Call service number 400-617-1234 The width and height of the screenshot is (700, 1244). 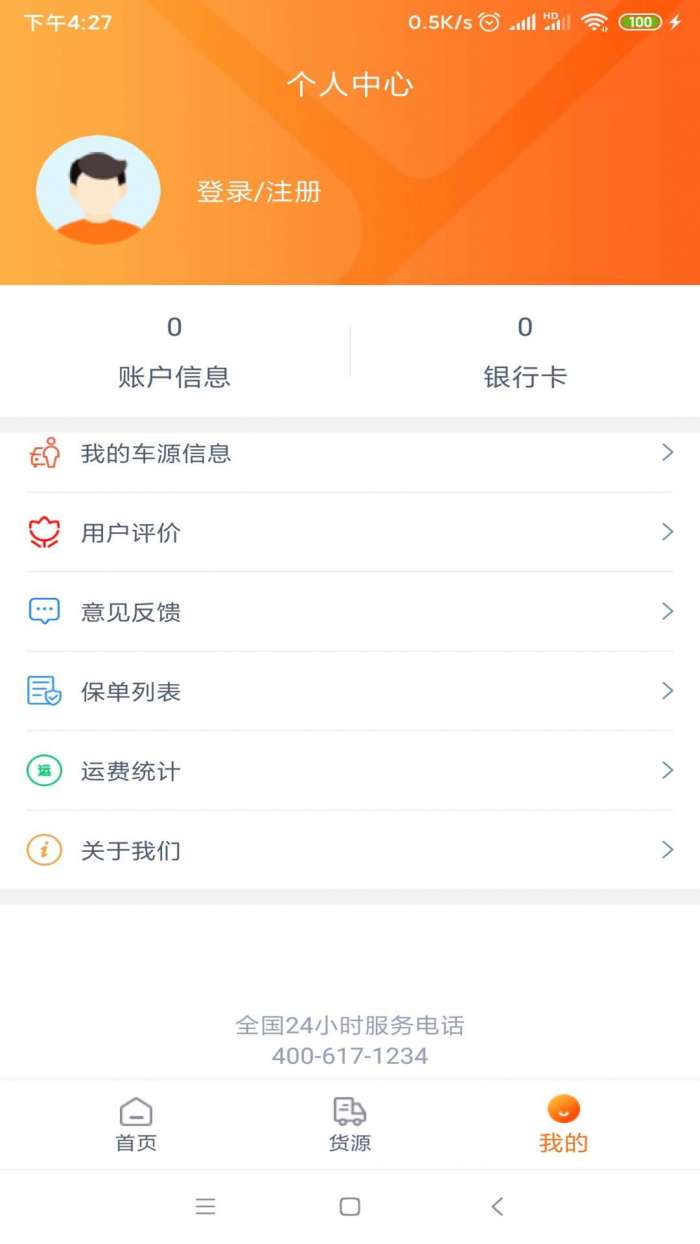pyautogui.click(x=350, y=1056)
